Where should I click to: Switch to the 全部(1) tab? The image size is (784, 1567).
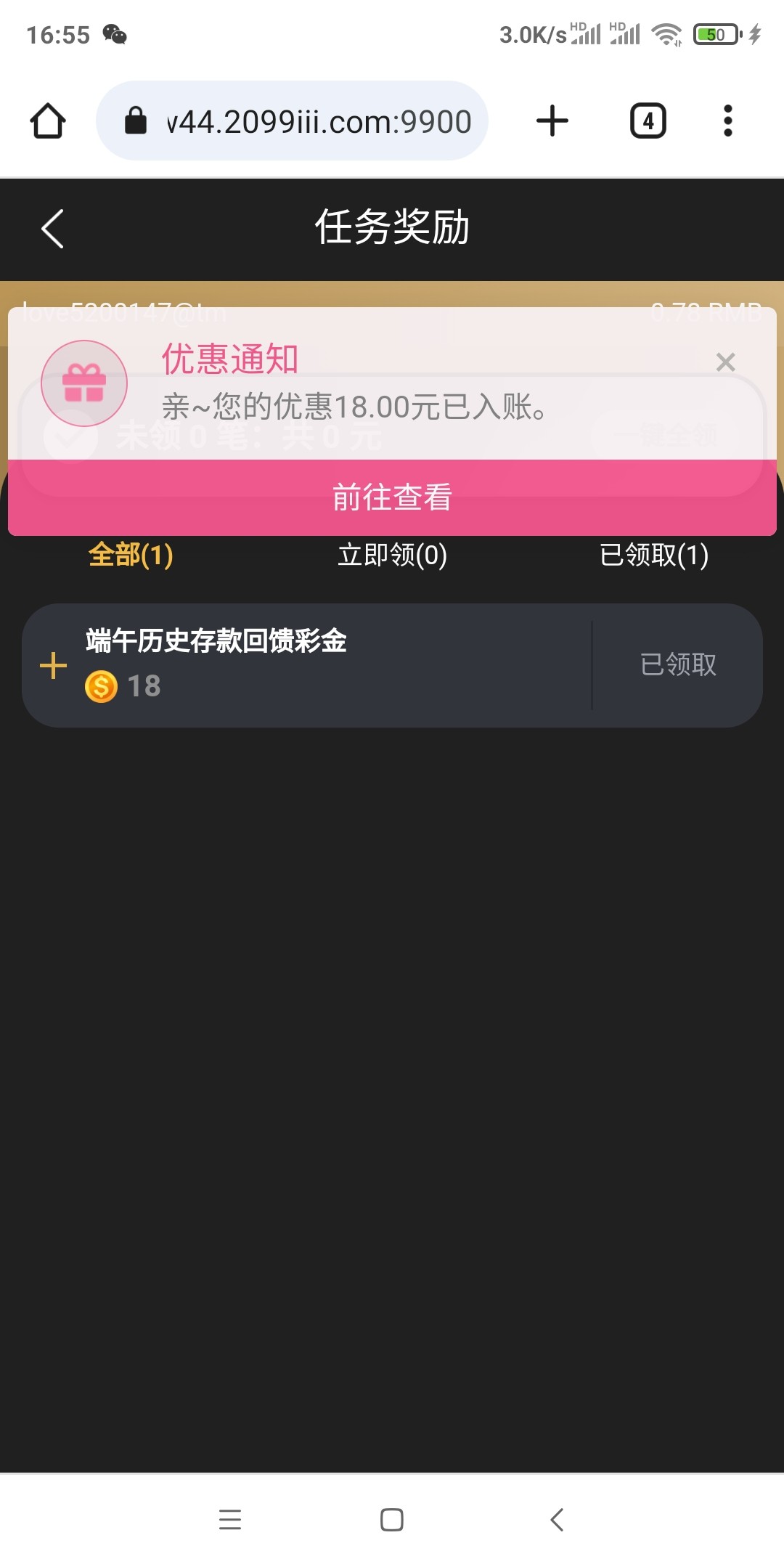[x=131, y=555]
